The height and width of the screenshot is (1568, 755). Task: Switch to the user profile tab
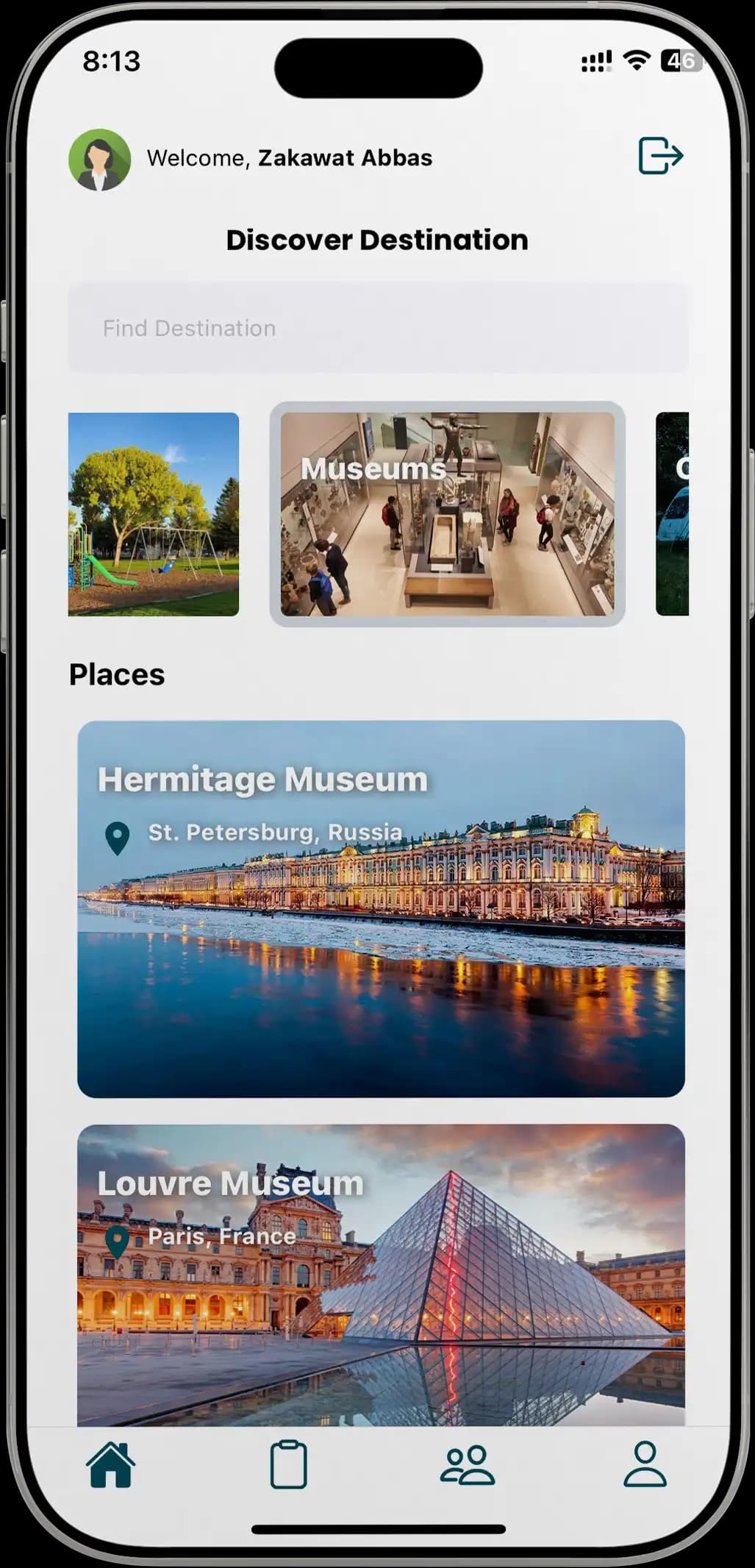tap(645, 1464)
